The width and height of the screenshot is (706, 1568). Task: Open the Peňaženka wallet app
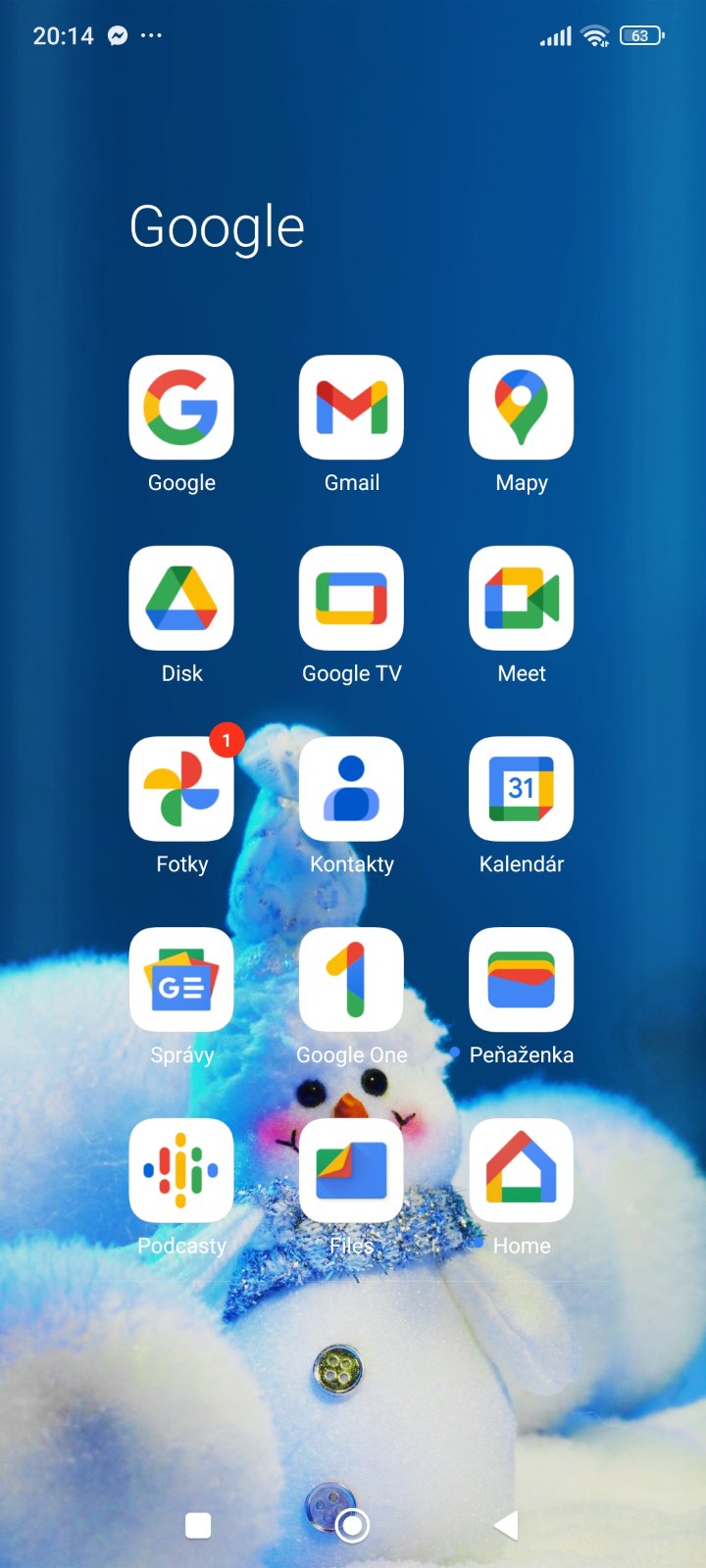pyautogui.click(x=521, y=979)
